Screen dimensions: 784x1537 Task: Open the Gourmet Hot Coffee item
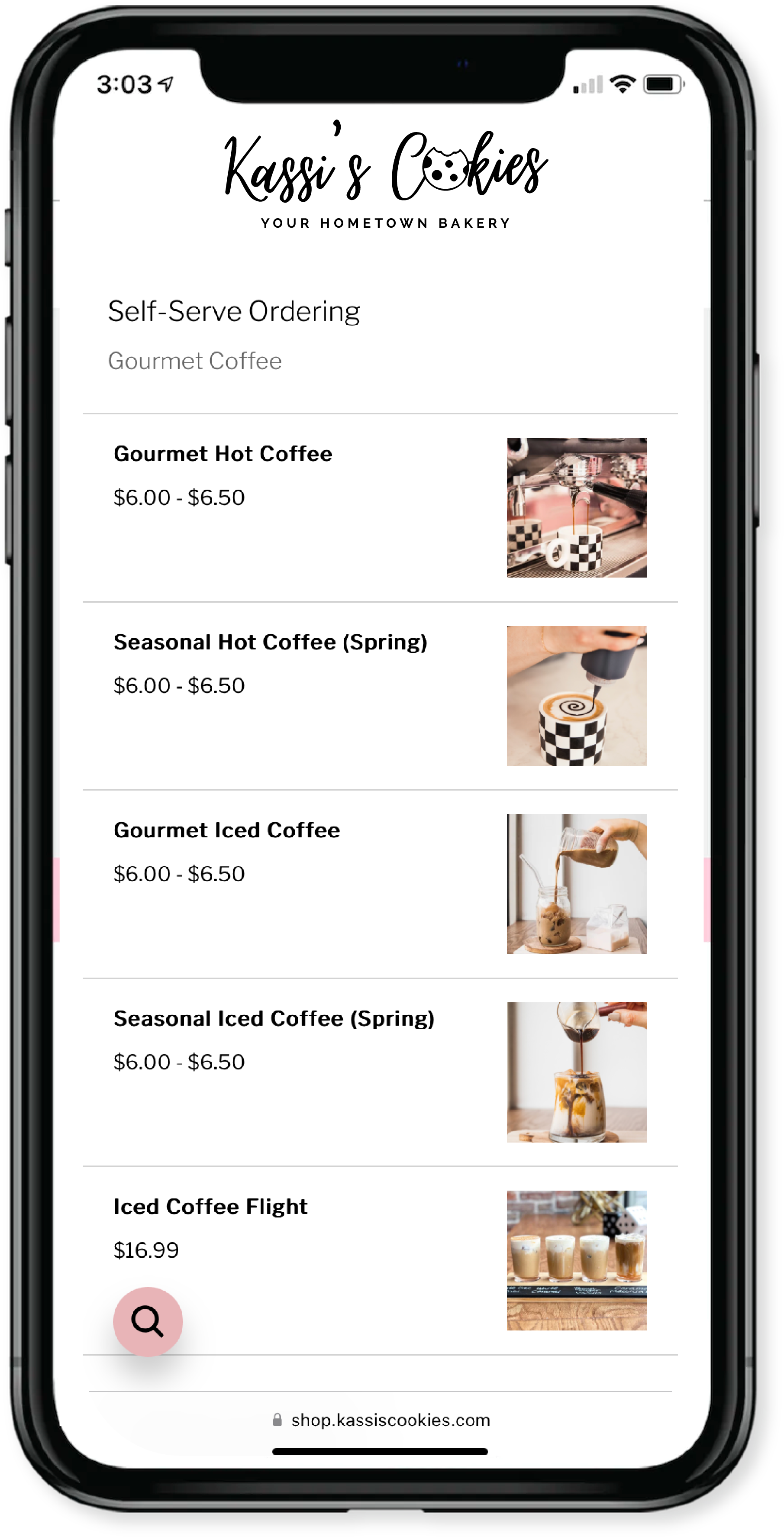(x=223, y=454)
